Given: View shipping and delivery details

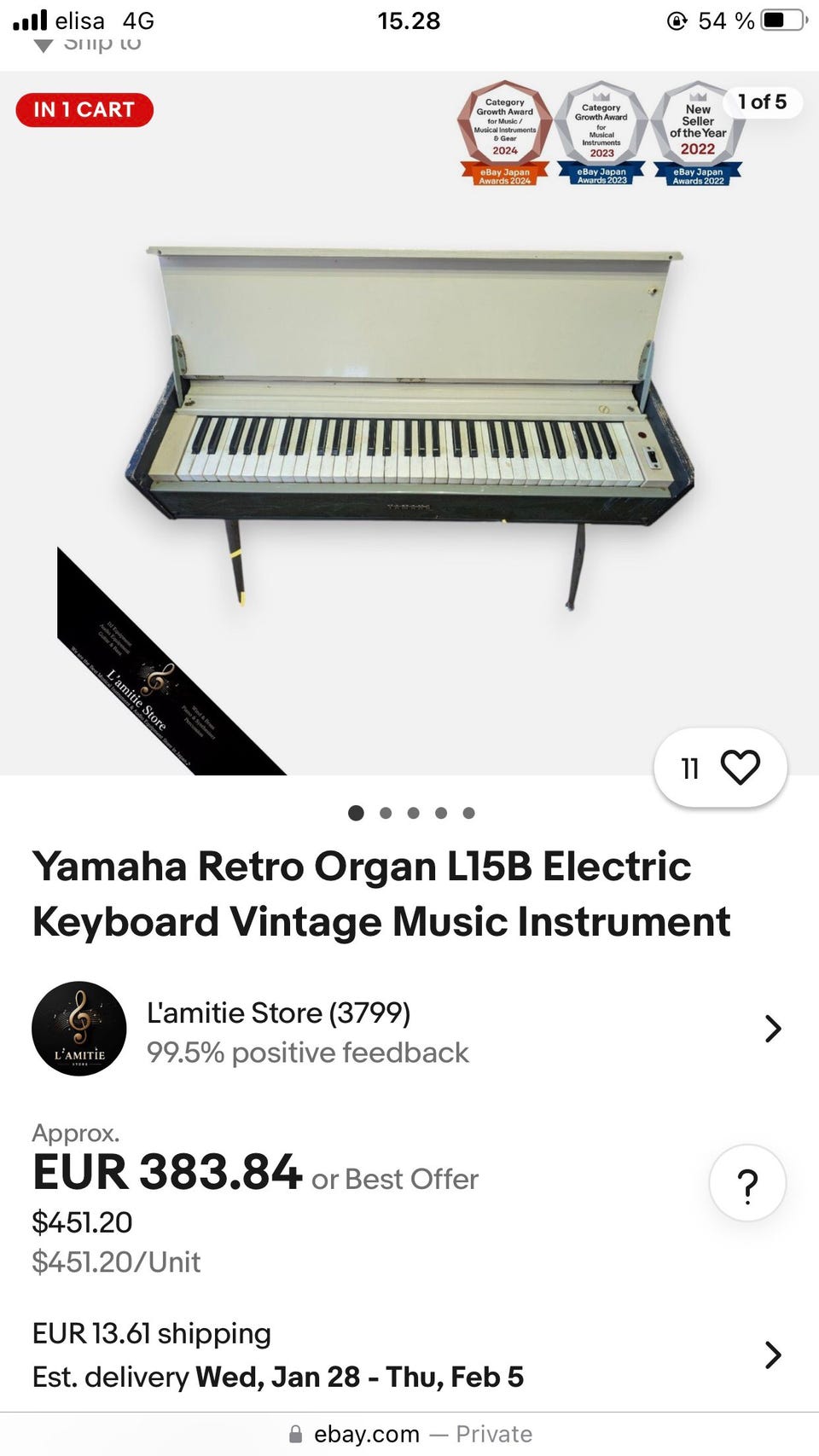Looking at the screenshot, I should point(409,1354).
